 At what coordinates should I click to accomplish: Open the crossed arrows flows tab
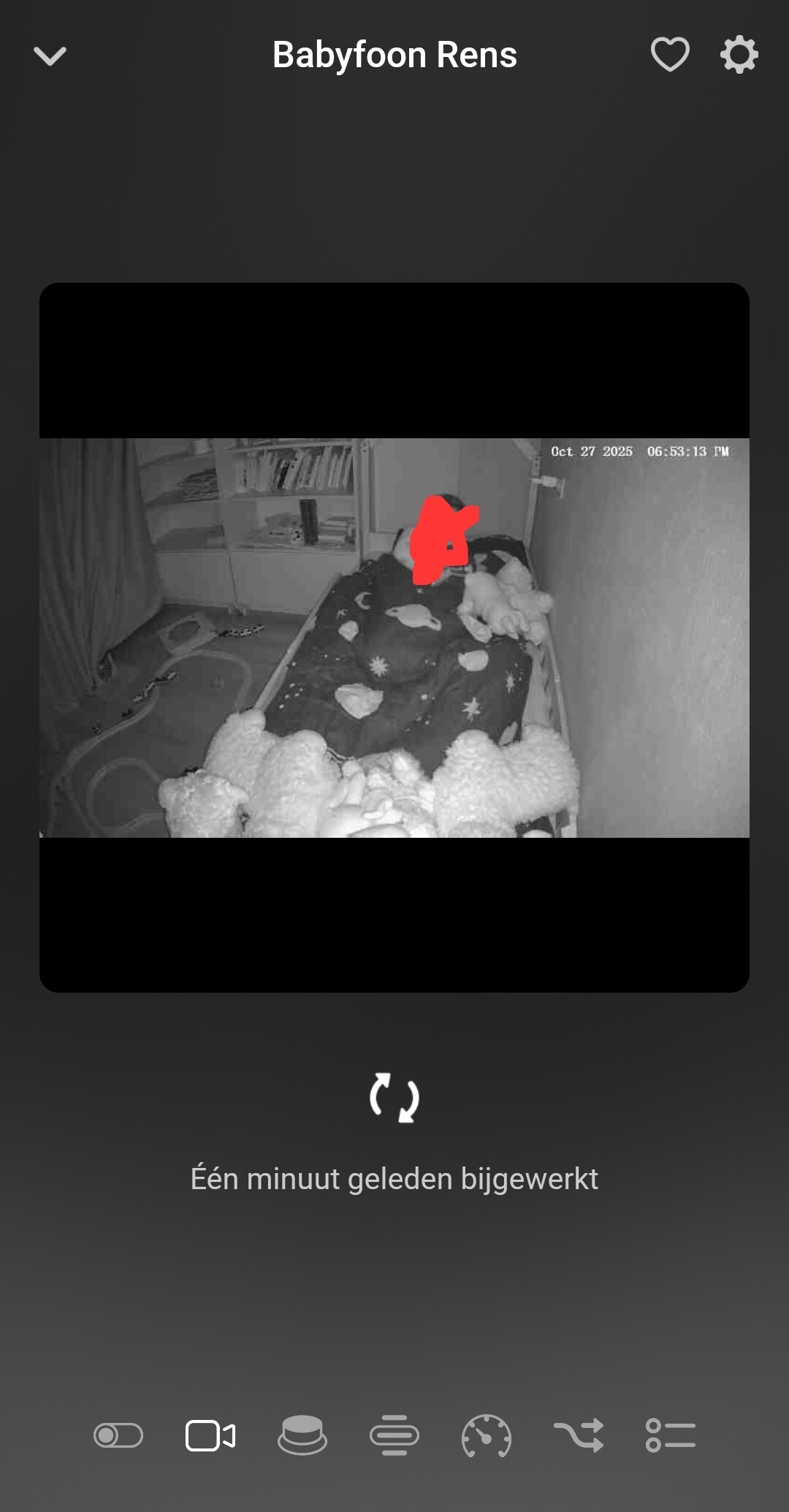click(x=579, y=1435)
